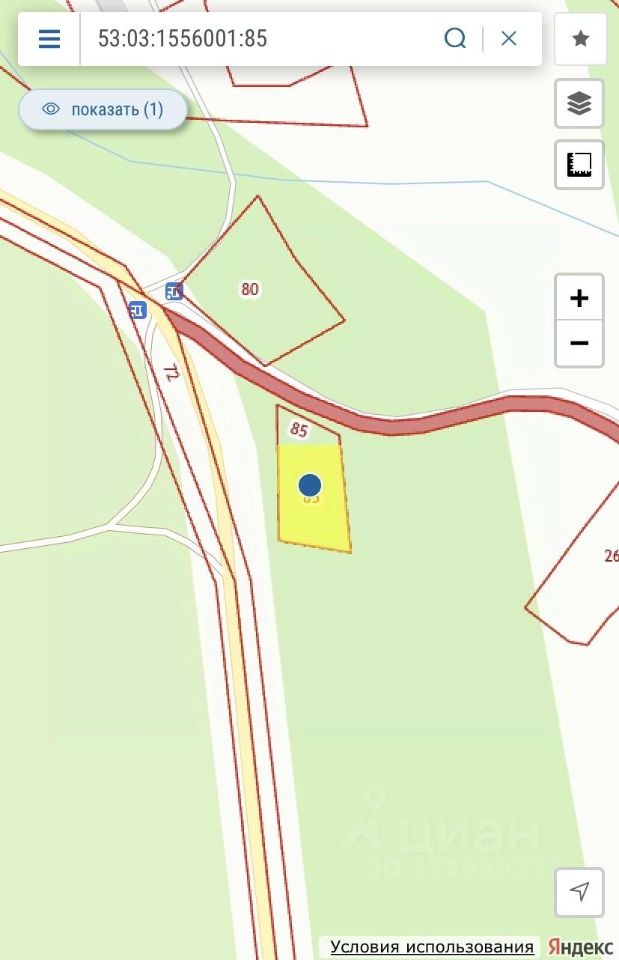Open the hamburger menu
The width and height of the screenshot is (619, 960).
click(49, 39)
